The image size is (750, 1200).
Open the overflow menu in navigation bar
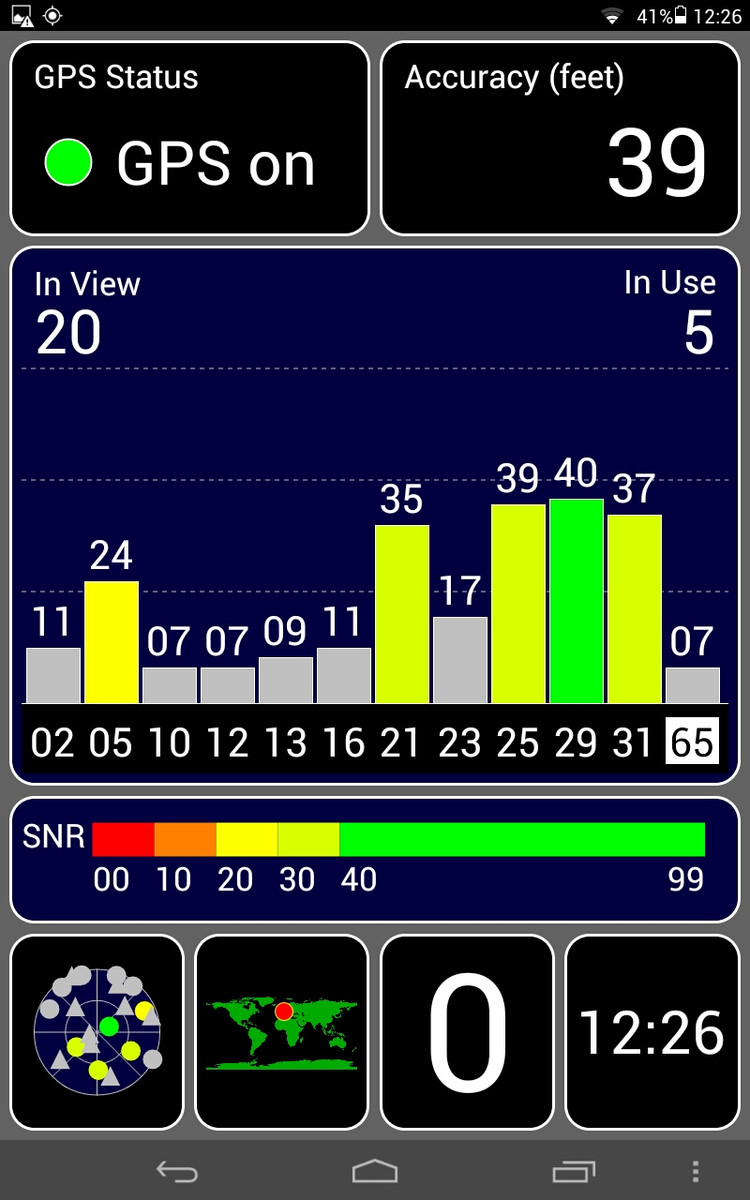(x=696, y=1171)
